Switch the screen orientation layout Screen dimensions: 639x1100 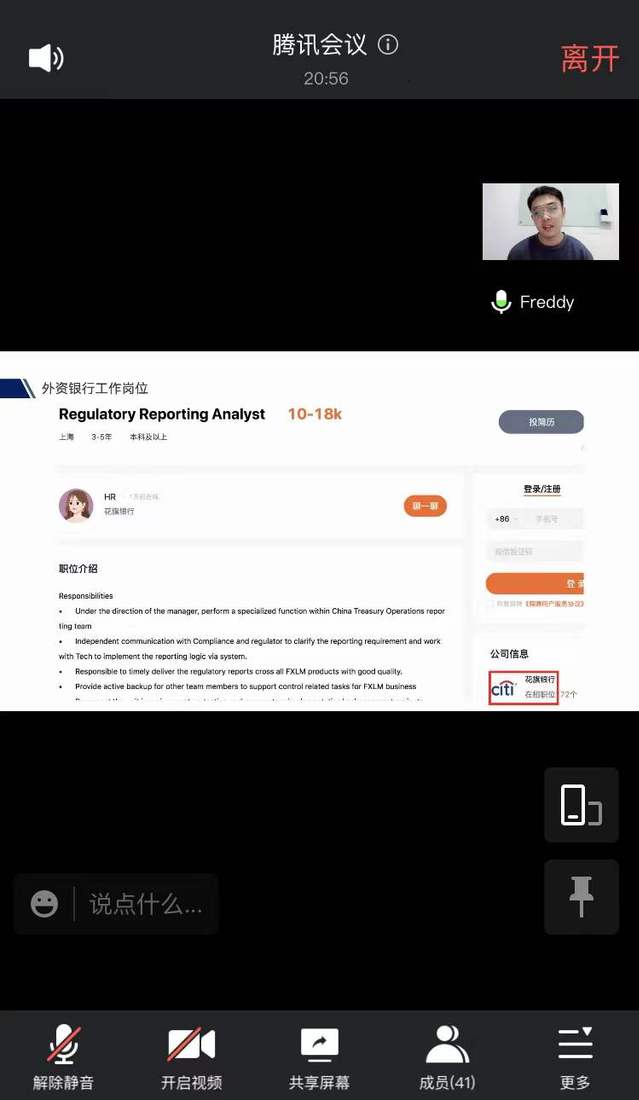[581, 805]
